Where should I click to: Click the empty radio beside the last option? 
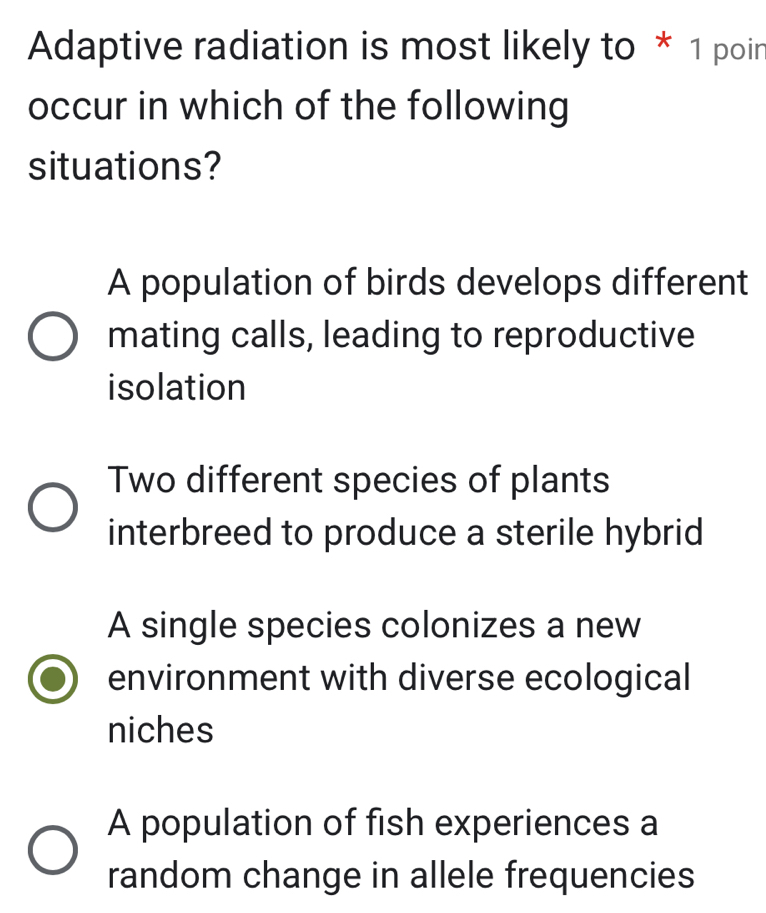pyautogui.click(x=52, y=851)
